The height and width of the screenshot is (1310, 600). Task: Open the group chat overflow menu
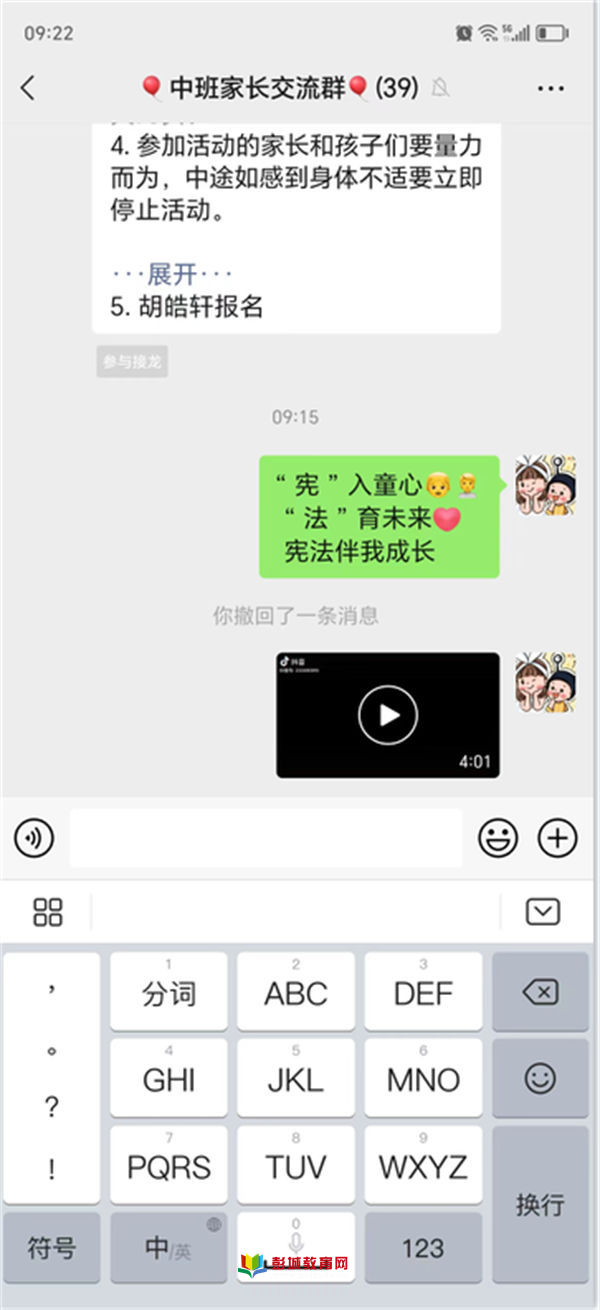[550, 88]
